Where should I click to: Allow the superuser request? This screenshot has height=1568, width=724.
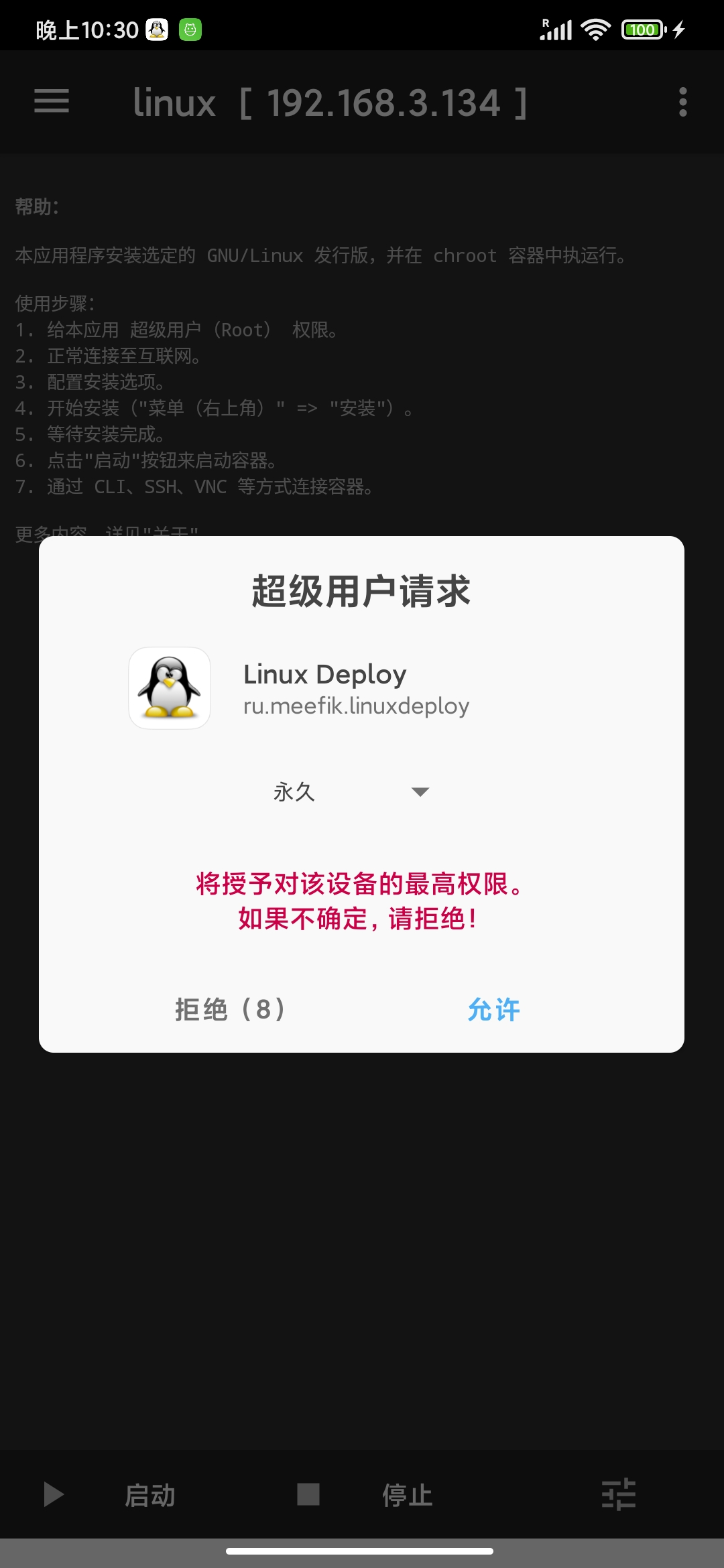(493, 1010)
